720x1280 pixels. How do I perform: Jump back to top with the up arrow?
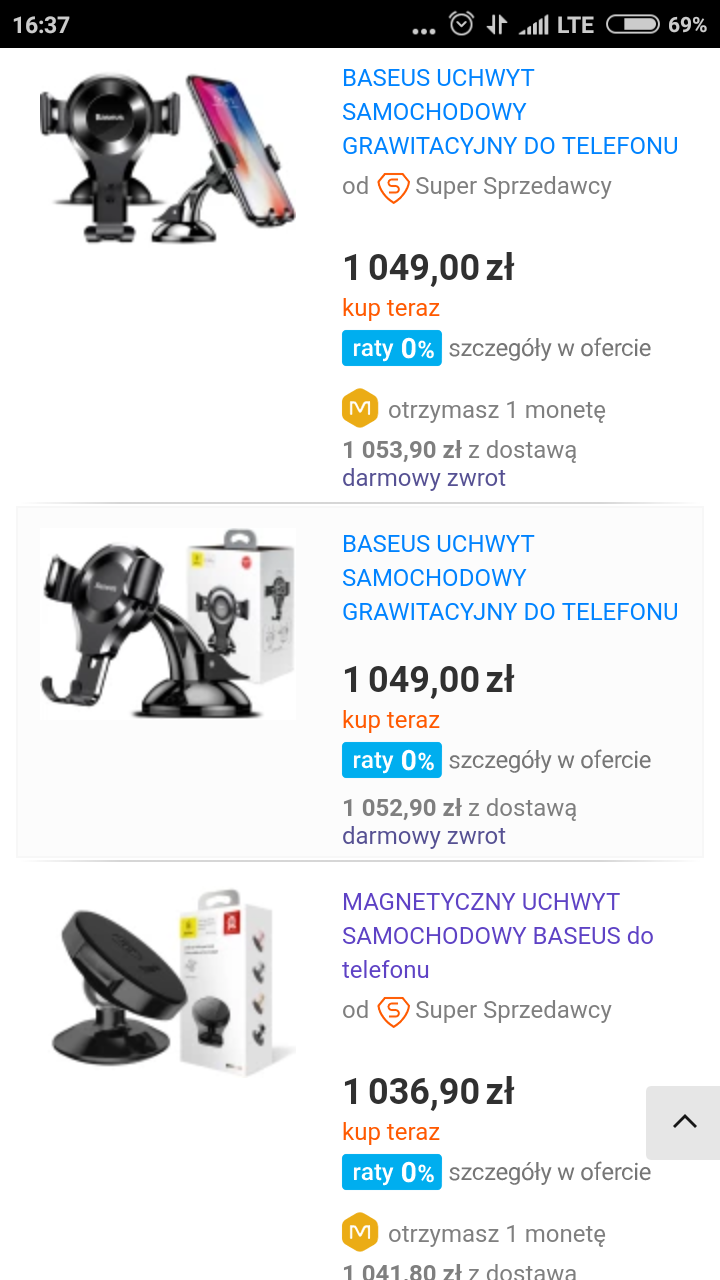[684, 1122]
